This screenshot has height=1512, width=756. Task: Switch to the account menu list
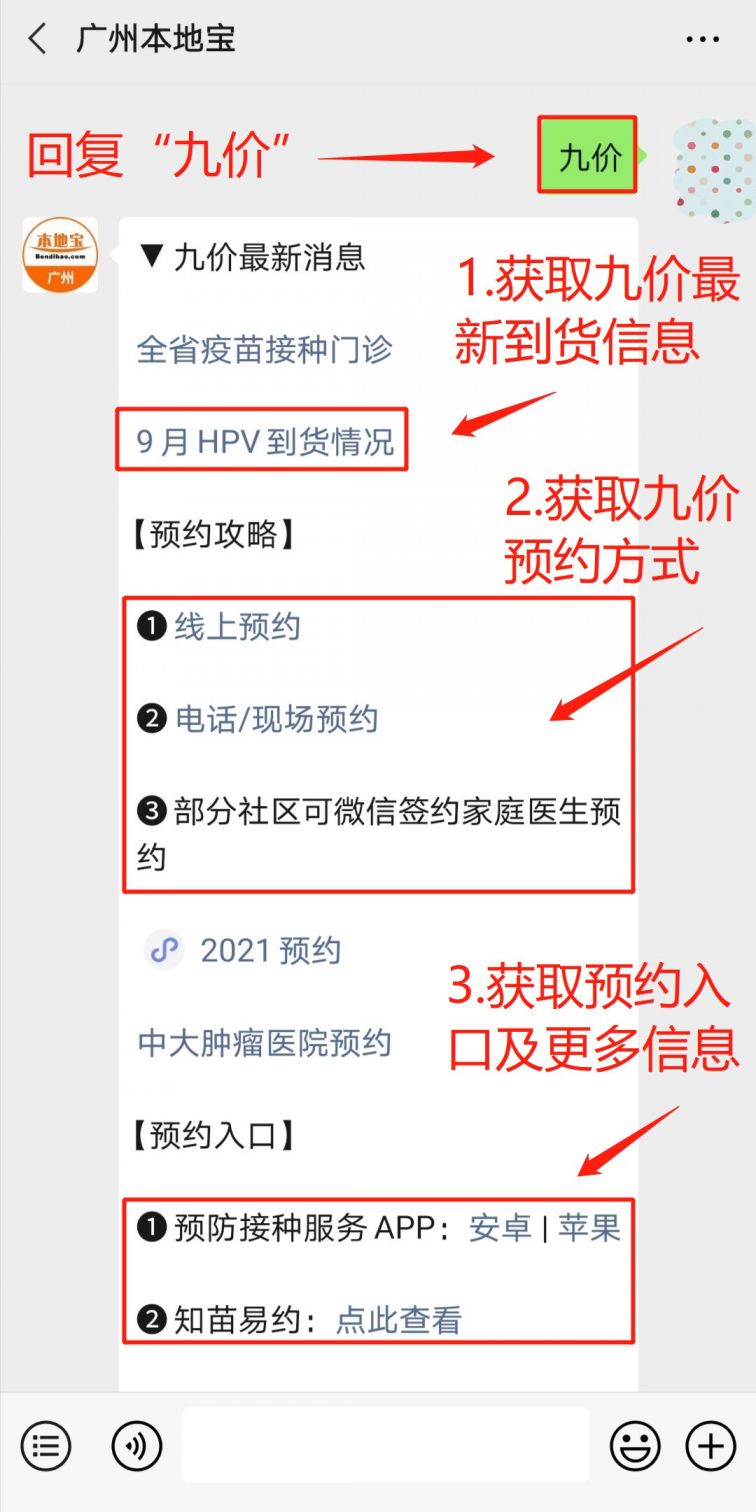[46, 1446]
